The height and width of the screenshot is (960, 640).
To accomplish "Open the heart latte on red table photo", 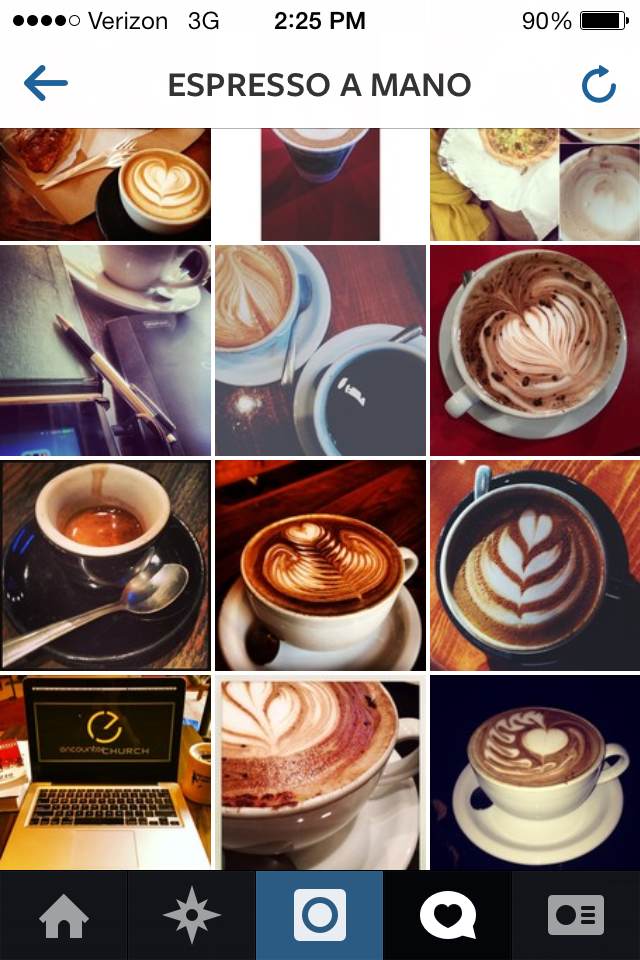I will (x=535, y=350).
